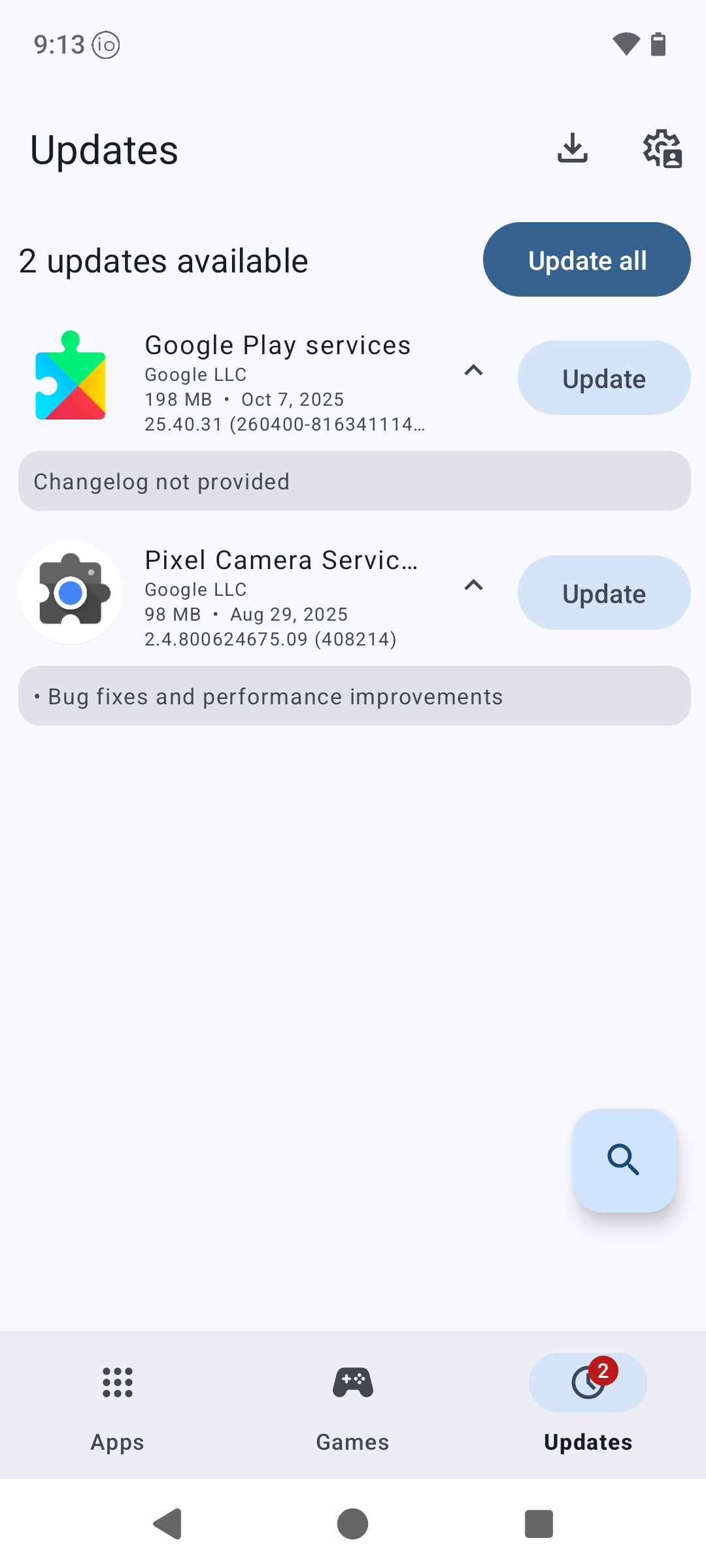Tap the Update all button
This screenshot has width=706, height=1568.
pos(586,260)
